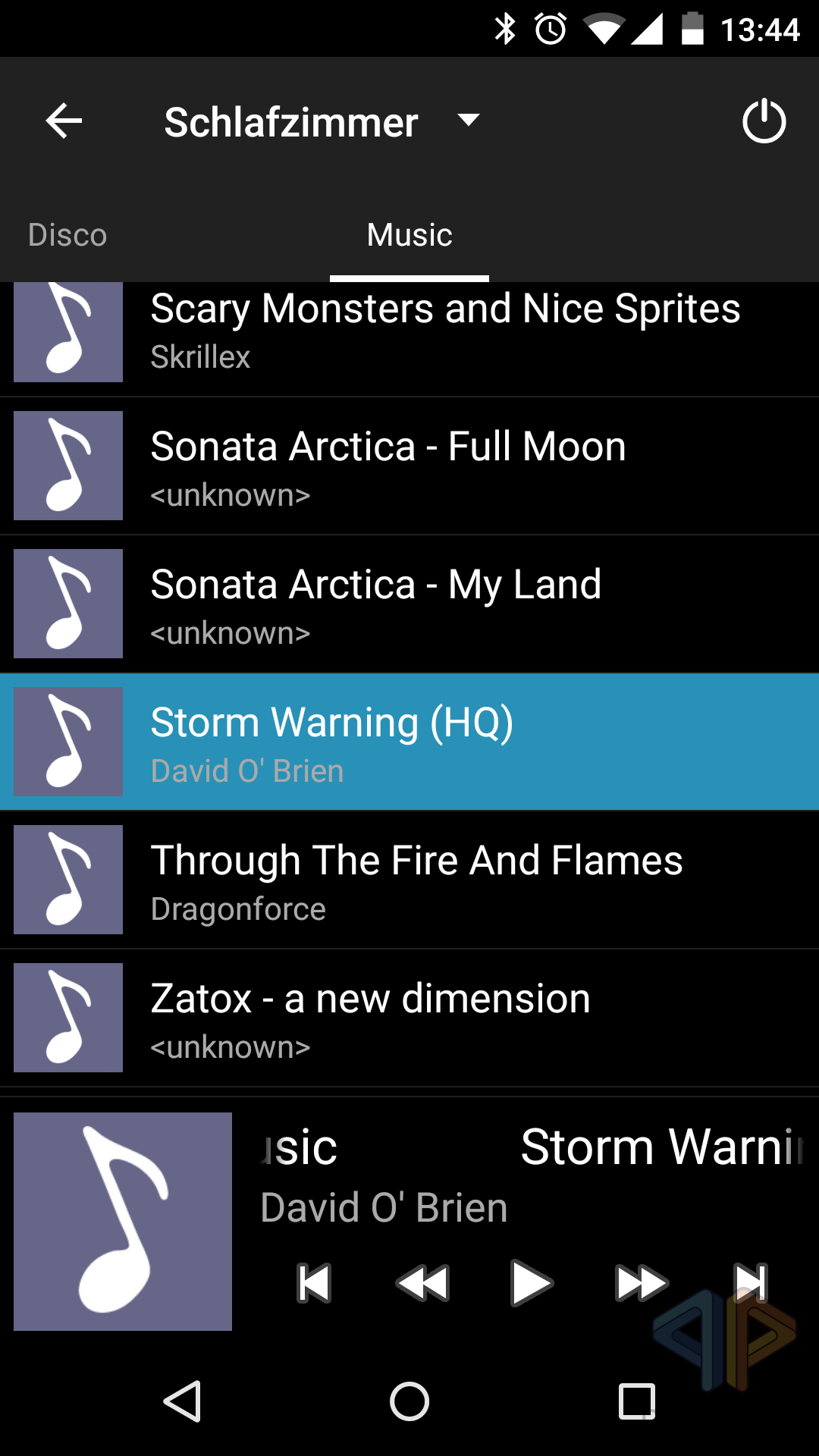Skip to the next track
The width and height of the screenshot is (819, 1456).
pyautogui.click(x=751, y=1283)
